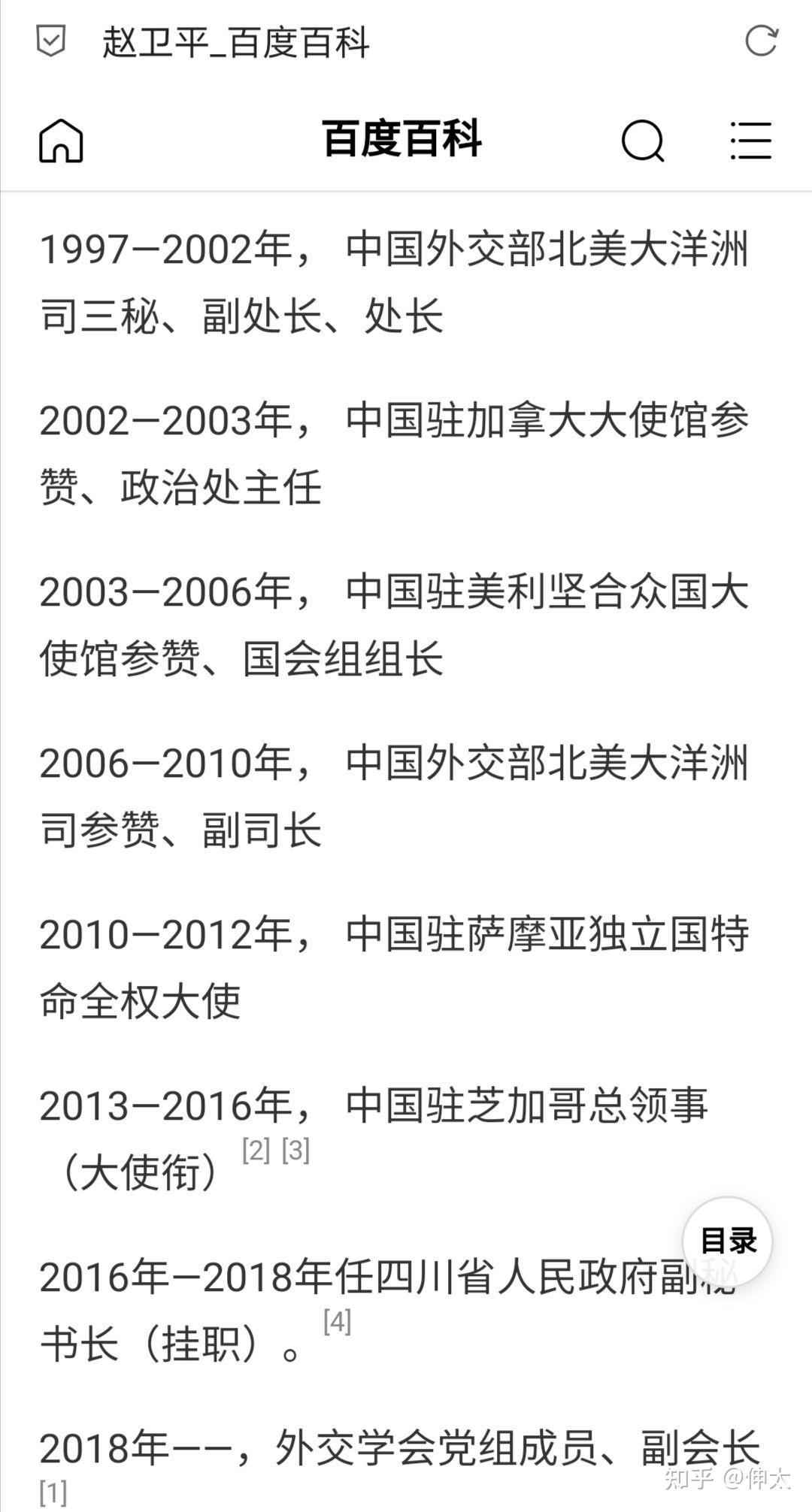Open reference [3] citation

pos(296,1150)
